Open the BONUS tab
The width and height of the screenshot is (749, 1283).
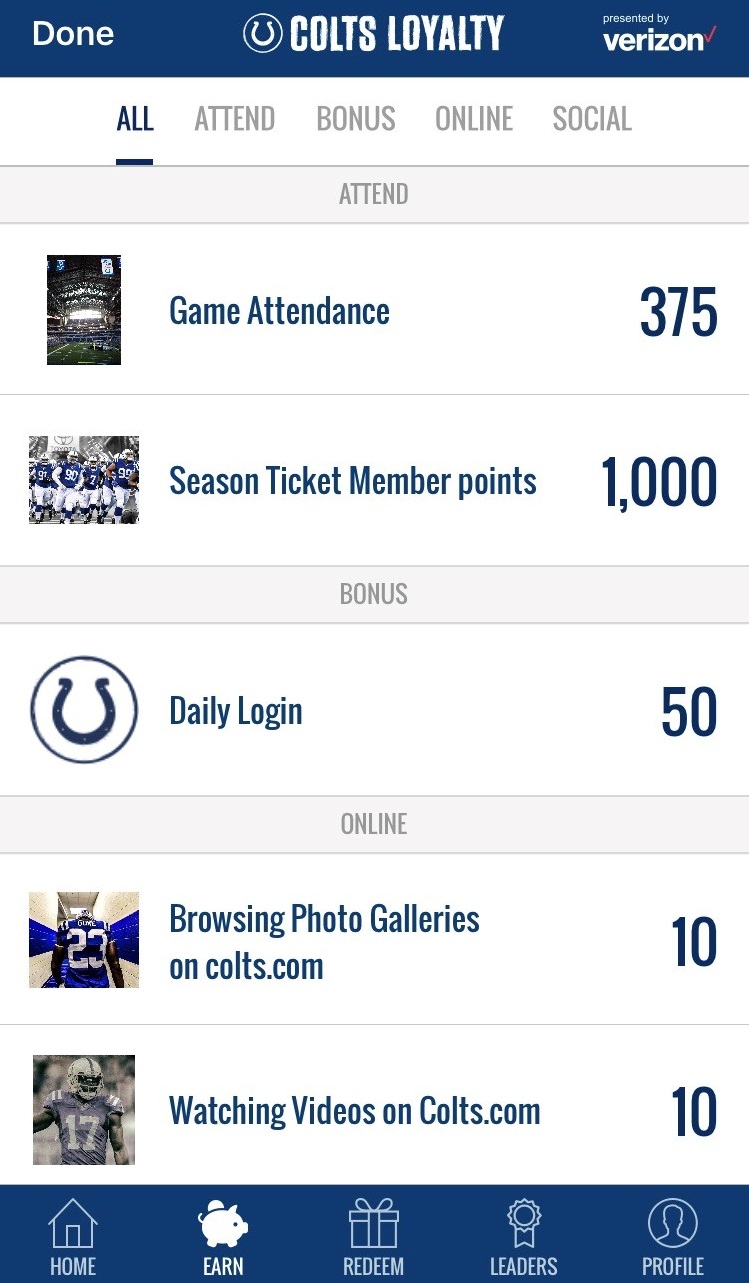(x=355, y=119)
